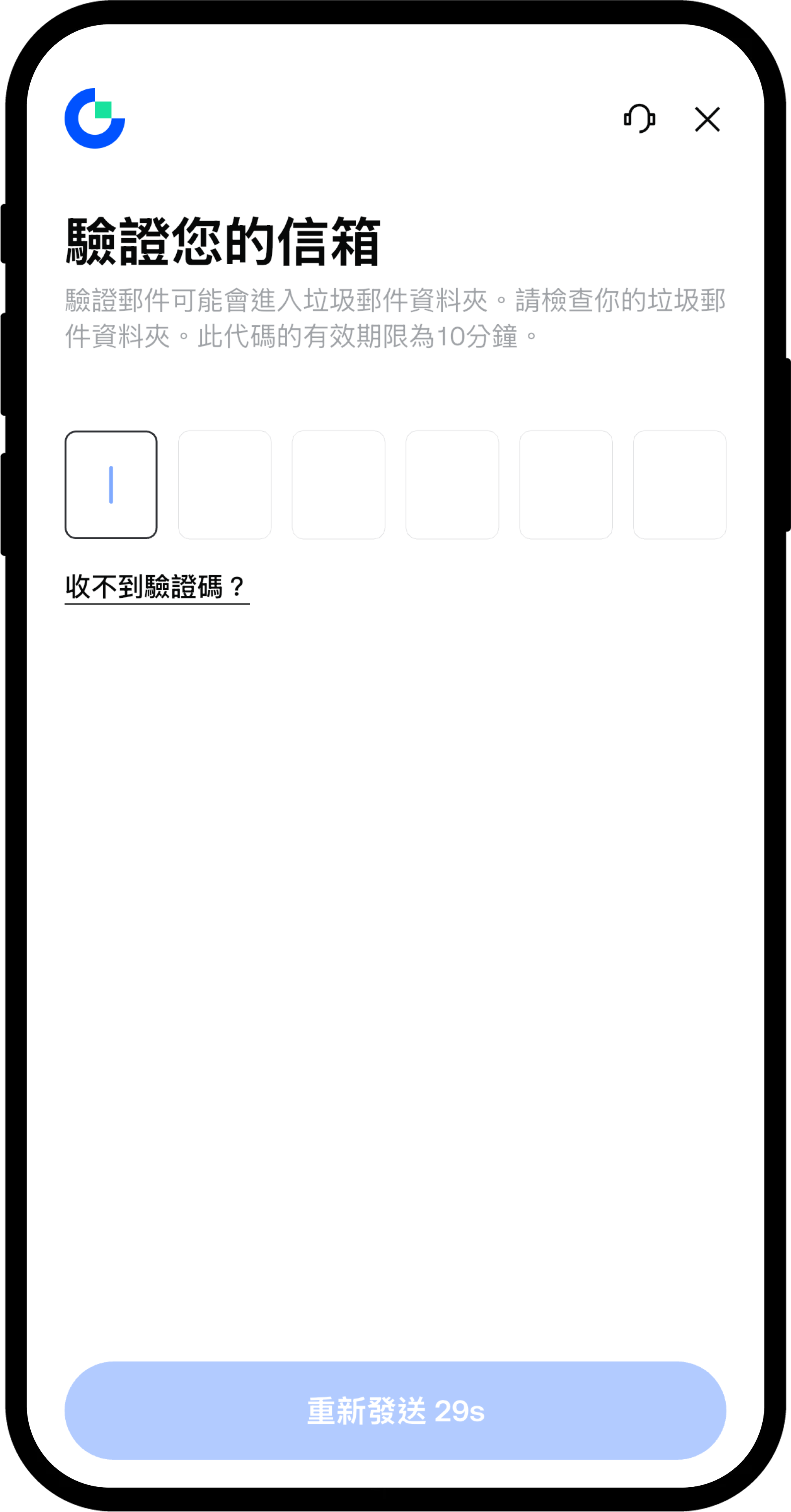The width and height of the screenshot is (791, 1512).
Task: Open customer support via the headset icon
Action: (639, 119)
